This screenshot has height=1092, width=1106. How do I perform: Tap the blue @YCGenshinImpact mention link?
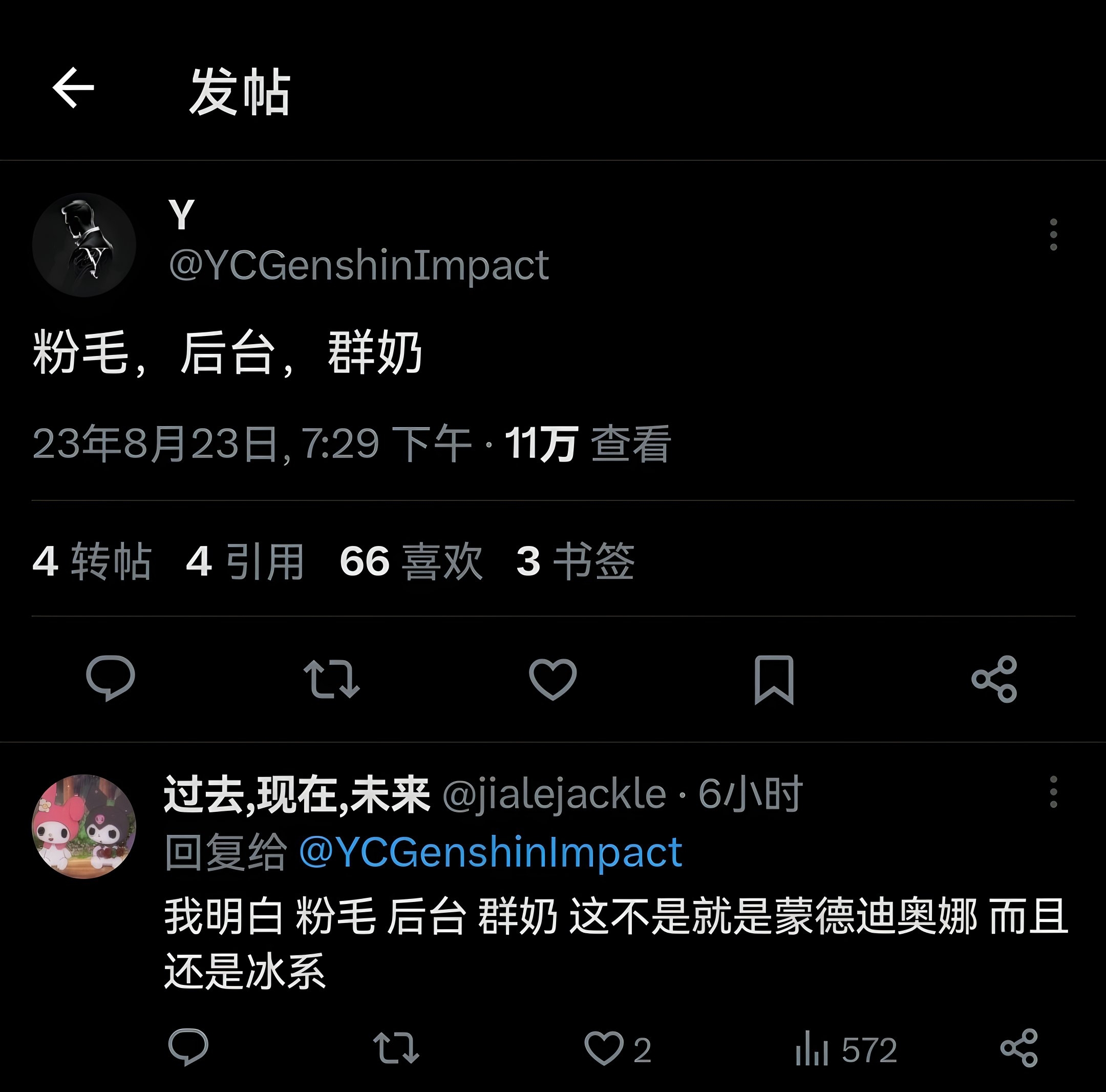tap(491, 853)
